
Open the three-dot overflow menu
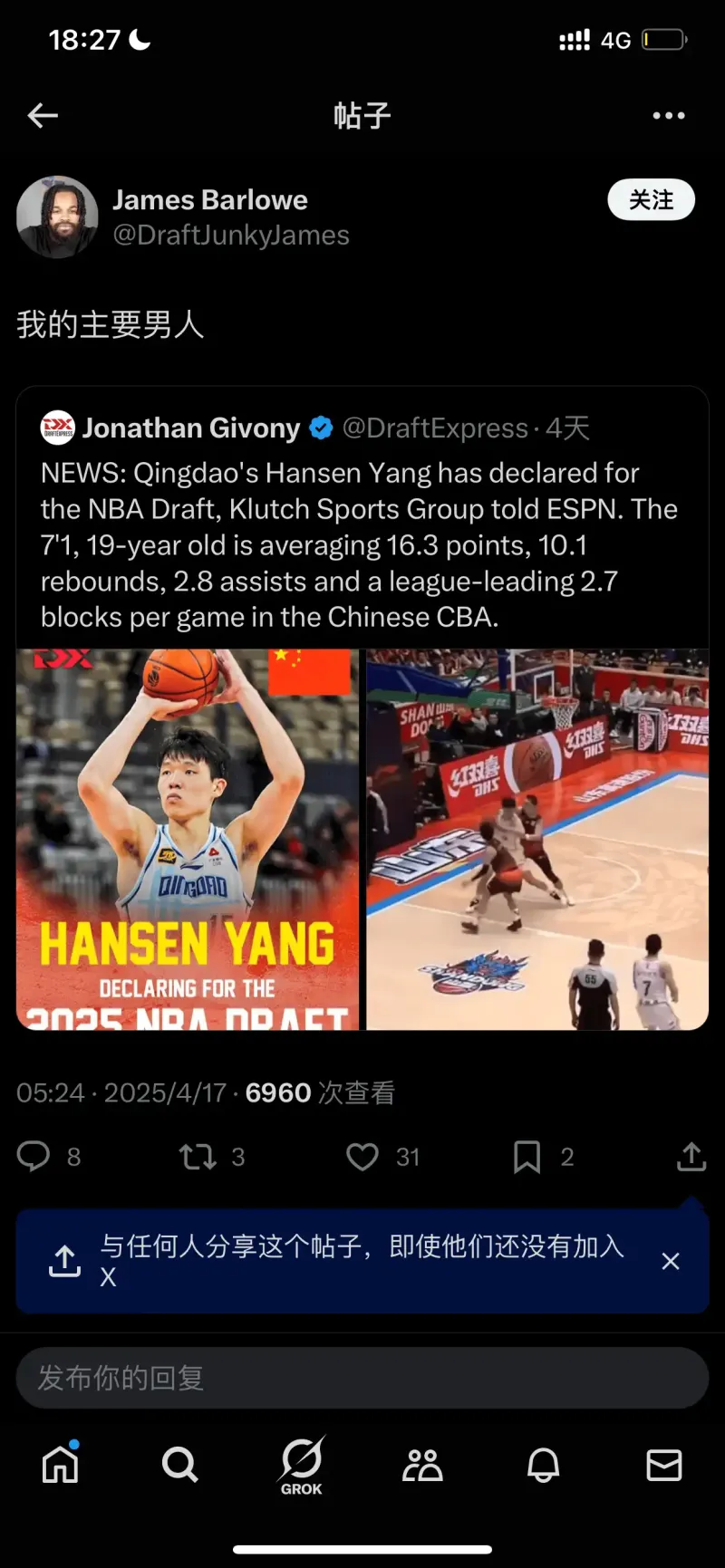pyautogui.click(x=668, y=115)
